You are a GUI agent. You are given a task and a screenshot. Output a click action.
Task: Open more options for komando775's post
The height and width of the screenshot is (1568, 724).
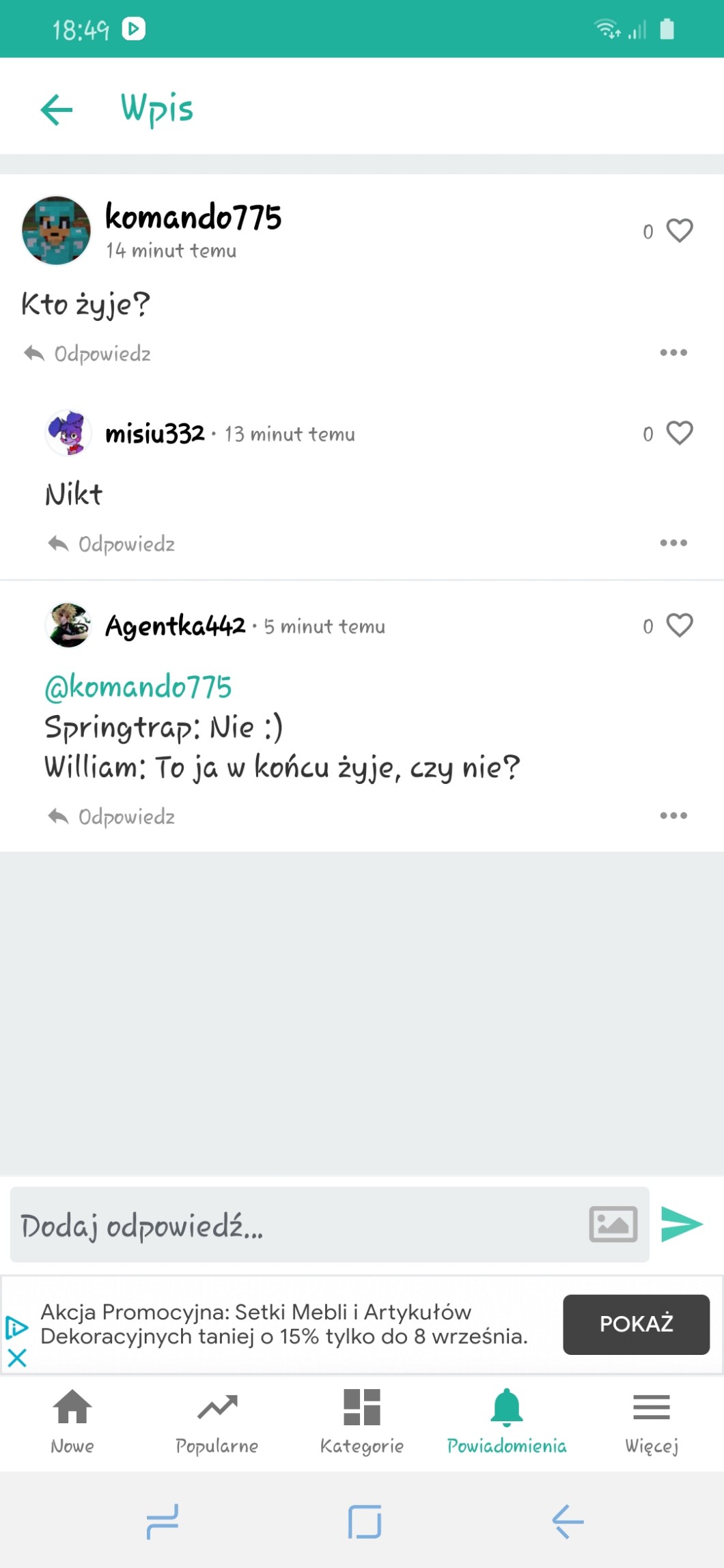pyautogui.click(x=673, y=353)
